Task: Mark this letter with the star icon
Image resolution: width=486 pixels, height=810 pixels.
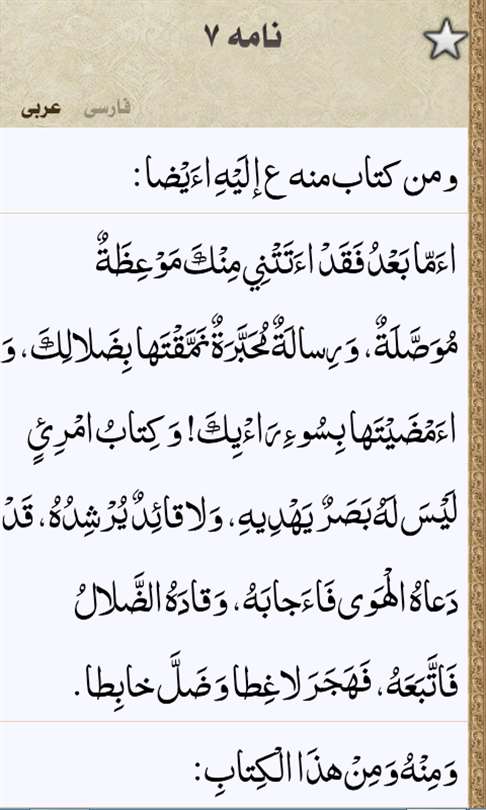Action: pyautogui.click(x=446, y=39)
